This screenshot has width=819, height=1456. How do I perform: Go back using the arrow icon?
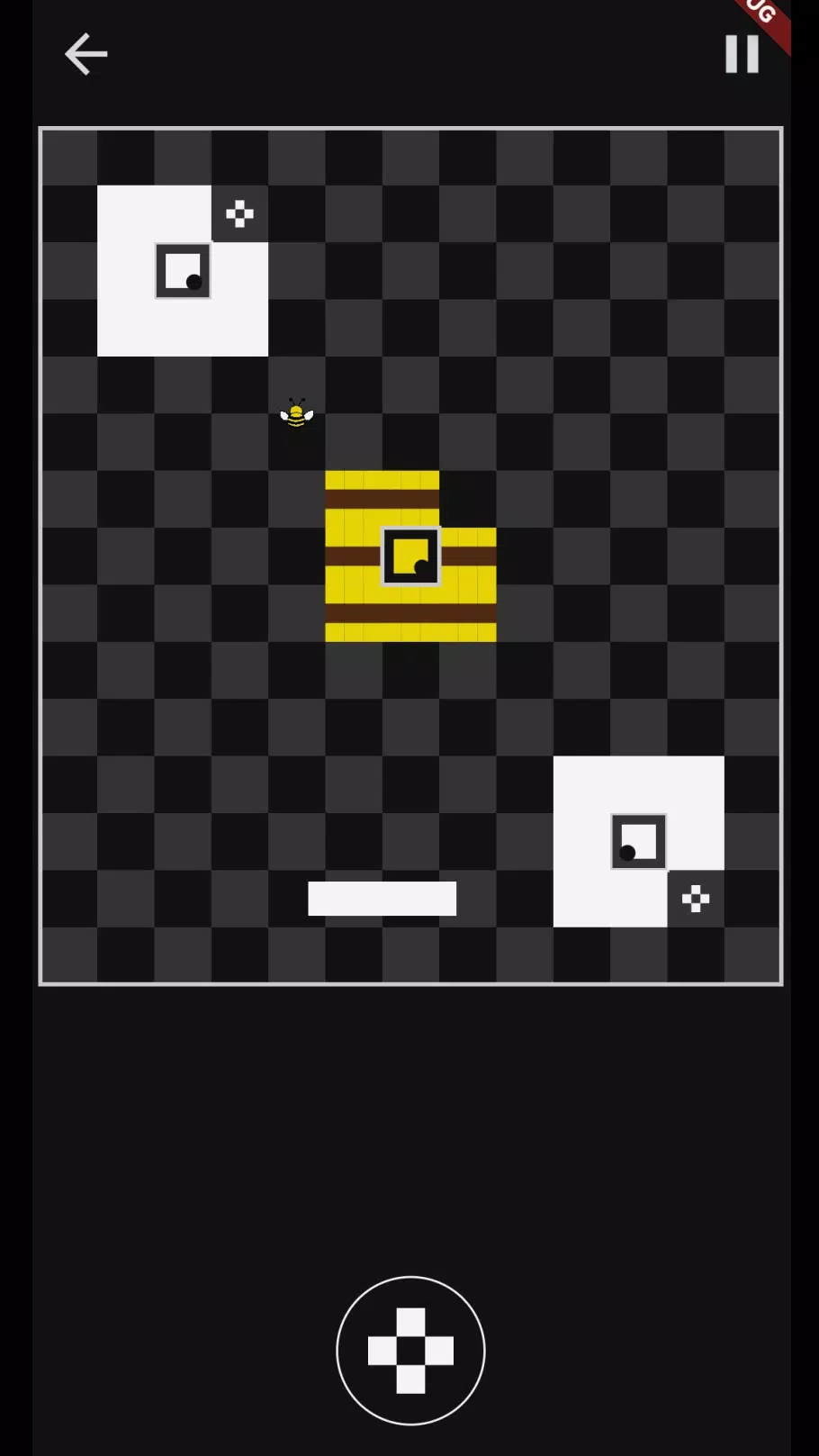tap(86, 54)
